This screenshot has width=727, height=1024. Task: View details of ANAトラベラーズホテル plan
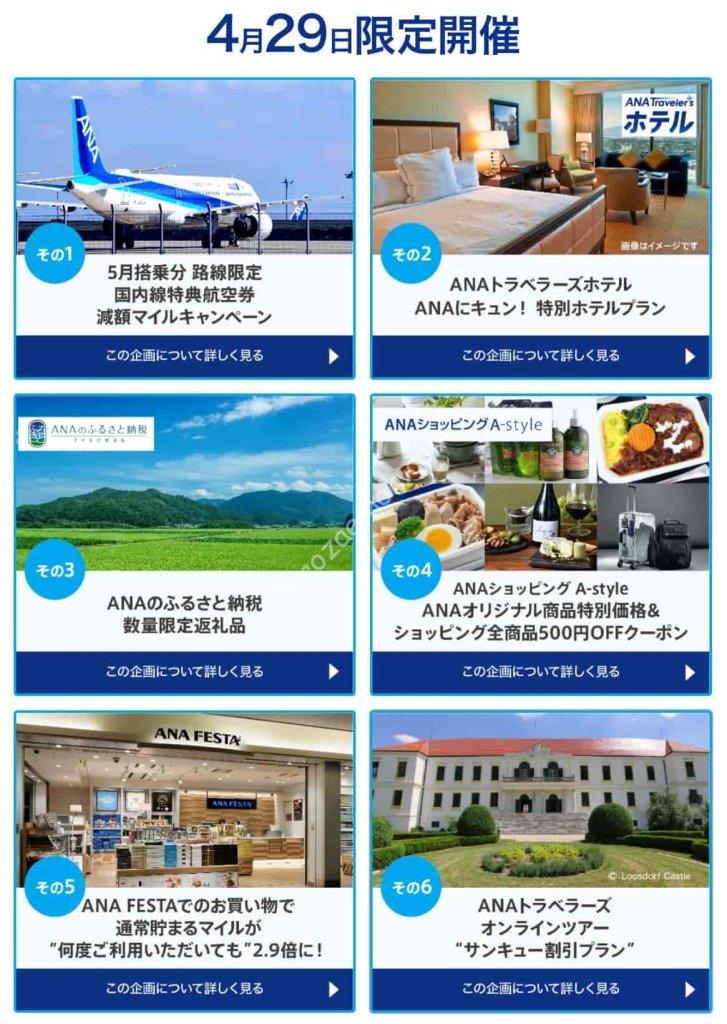tap(541, 356)
